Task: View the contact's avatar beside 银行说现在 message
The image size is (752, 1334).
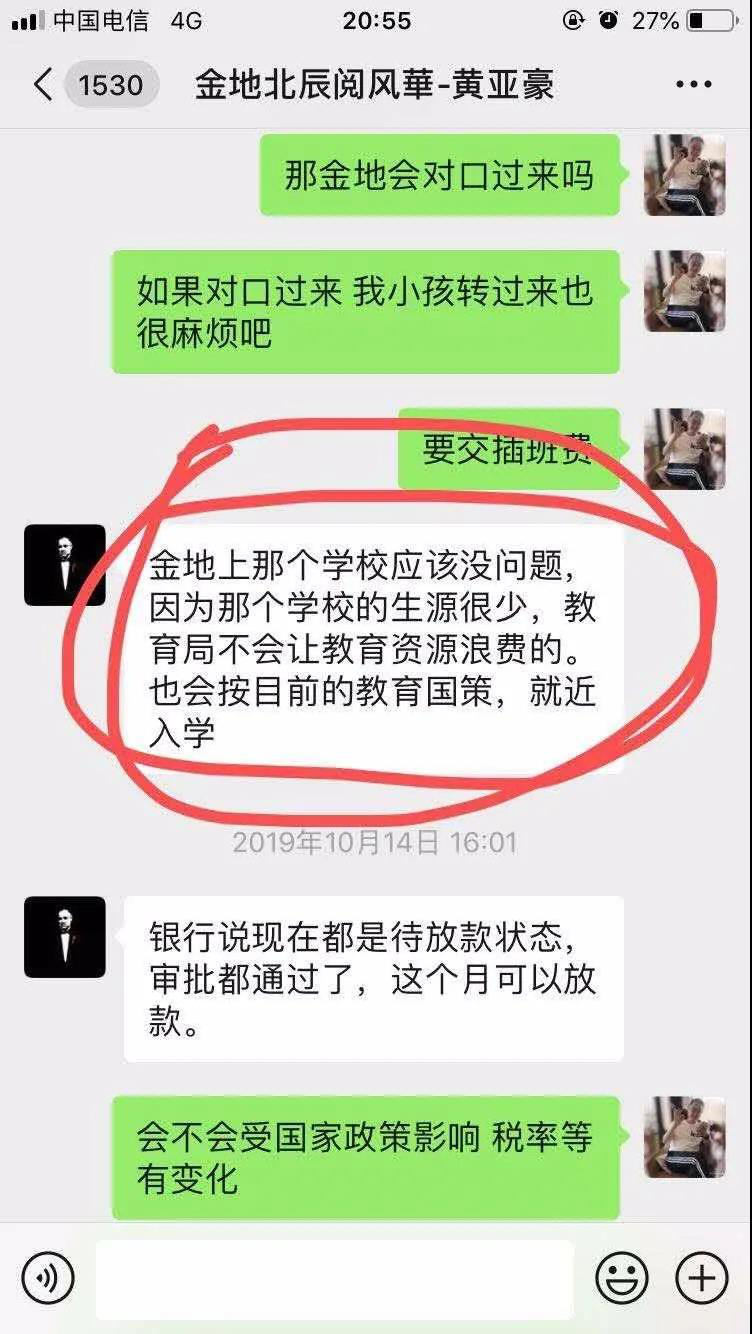Action: tap(65, 937)
